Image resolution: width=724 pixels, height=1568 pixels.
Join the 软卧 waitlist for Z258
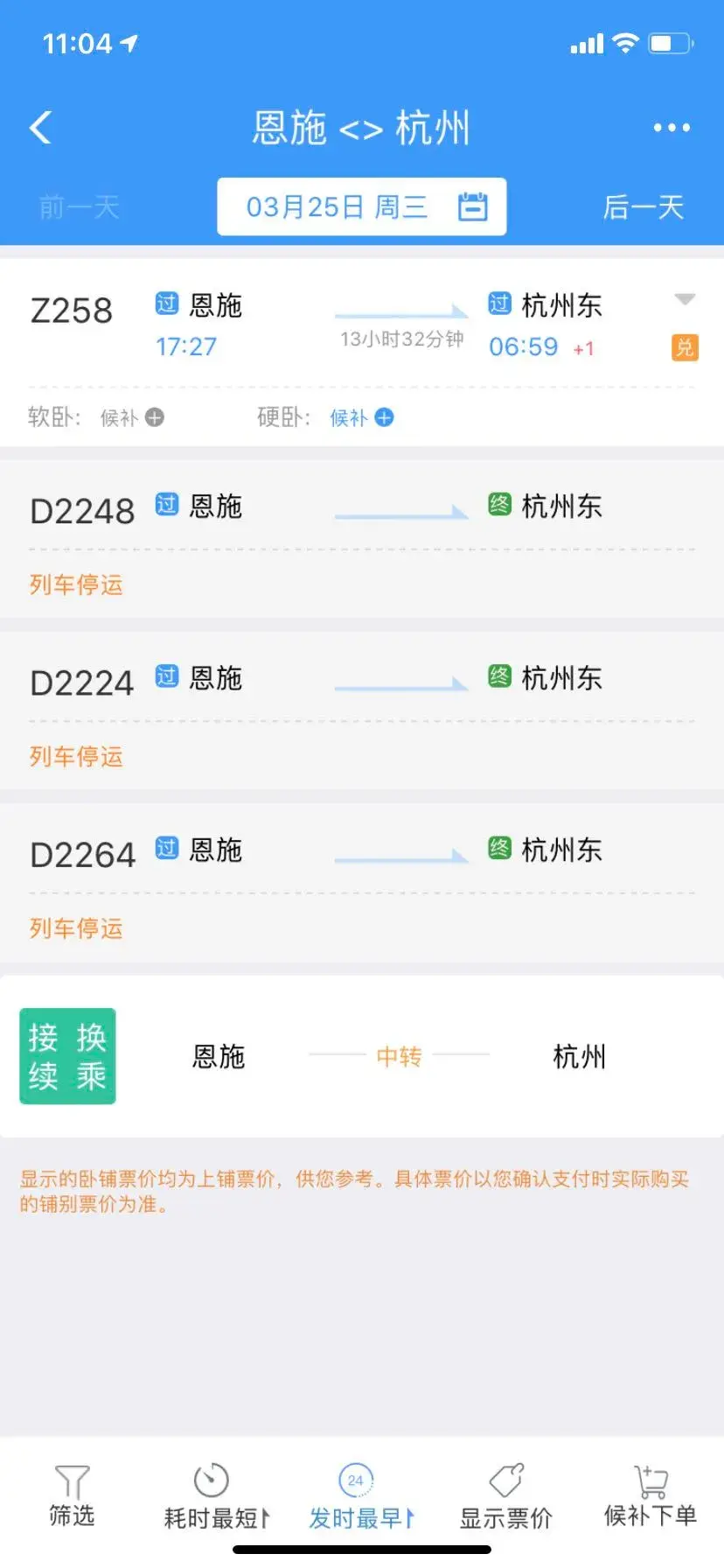(132, 418)
